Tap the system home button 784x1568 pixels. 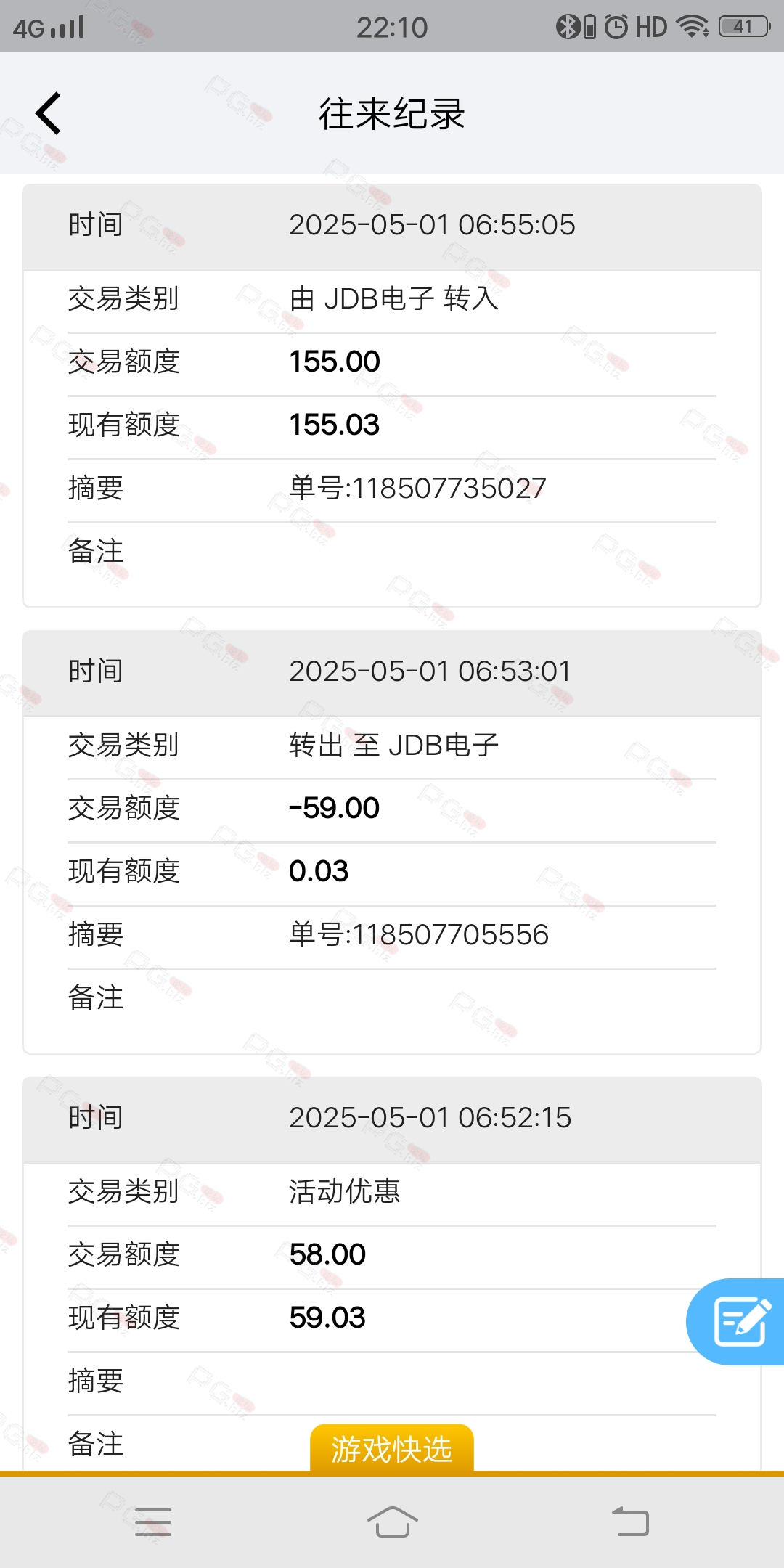coord(392,1522)
